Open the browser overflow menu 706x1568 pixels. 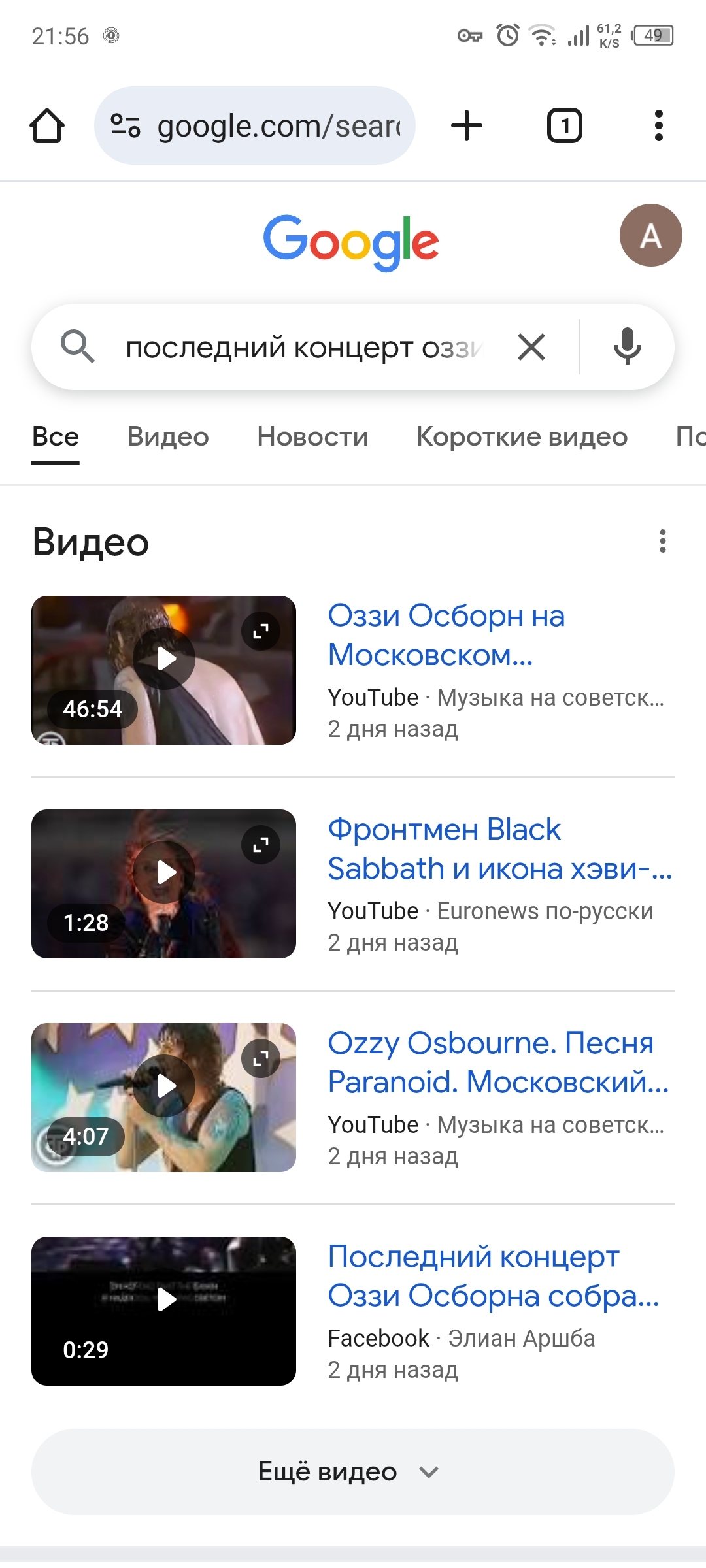[x=658, y=125]
